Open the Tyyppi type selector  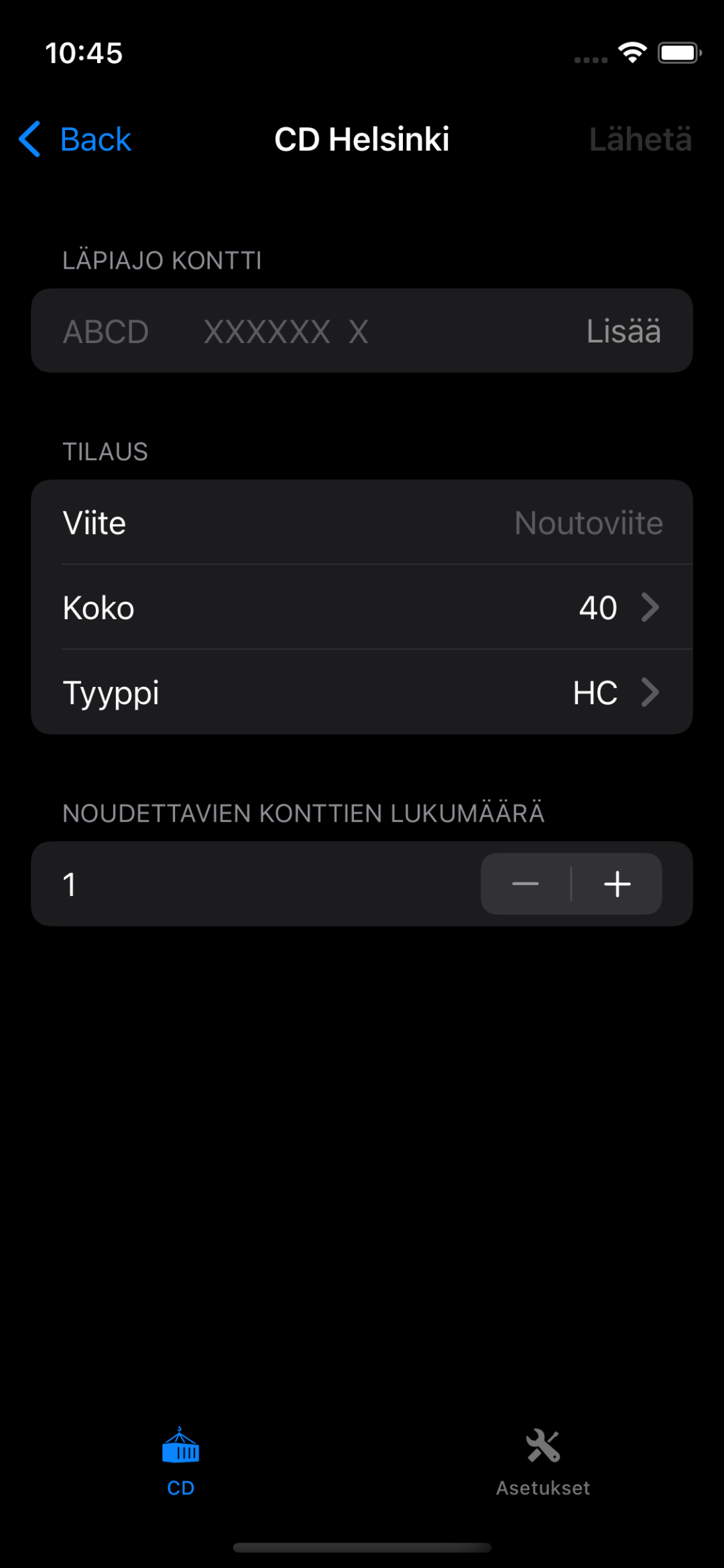pyautogui.click(x=362, y=692)
